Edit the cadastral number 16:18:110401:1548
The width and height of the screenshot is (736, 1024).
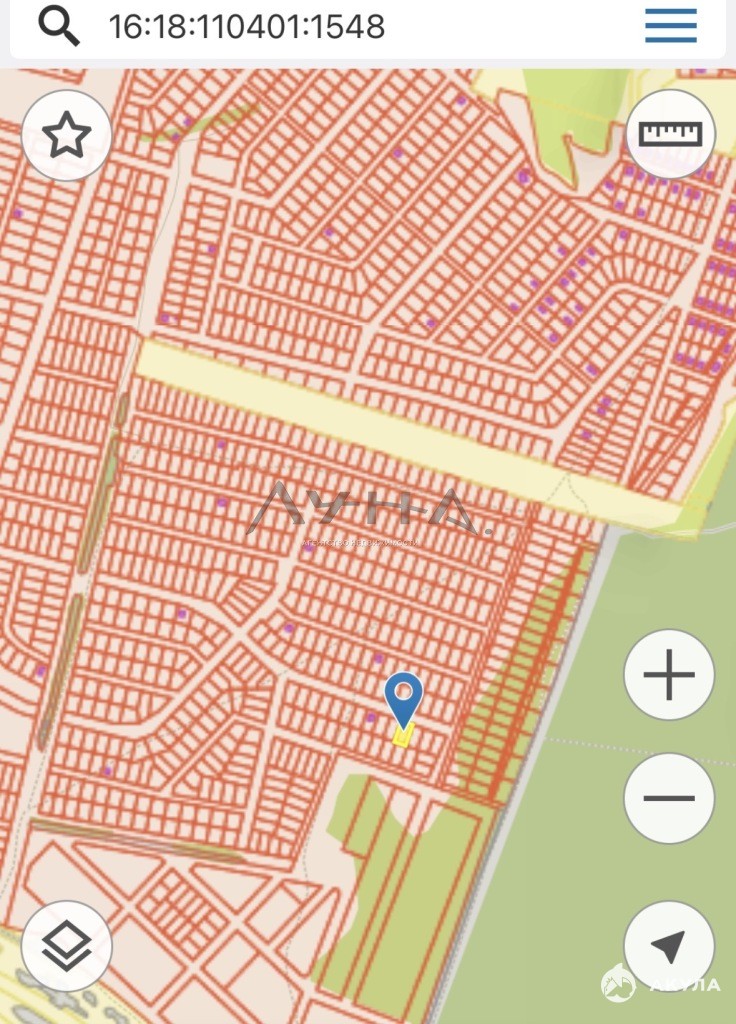coord(246,27)
